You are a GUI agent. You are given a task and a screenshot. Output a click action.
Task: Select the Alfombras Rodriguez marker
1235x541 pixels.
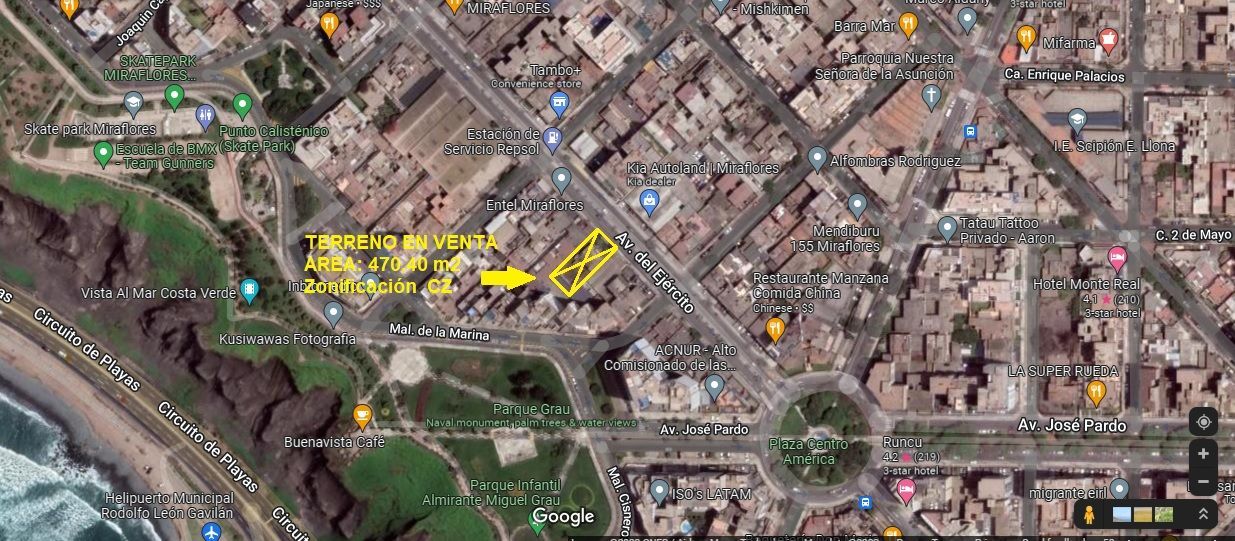817,159
